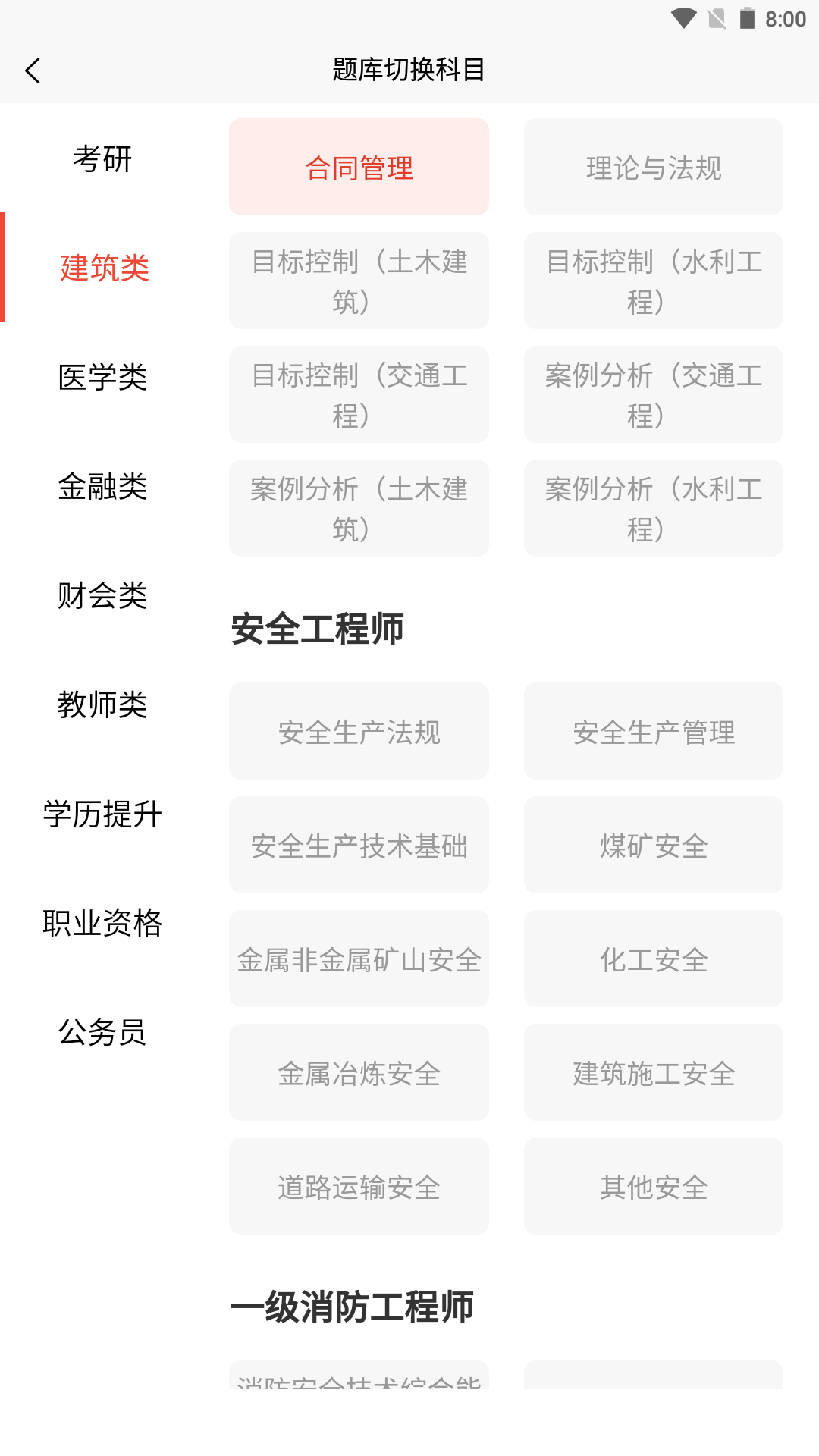Open the 金融类 category

click(102, 486)
